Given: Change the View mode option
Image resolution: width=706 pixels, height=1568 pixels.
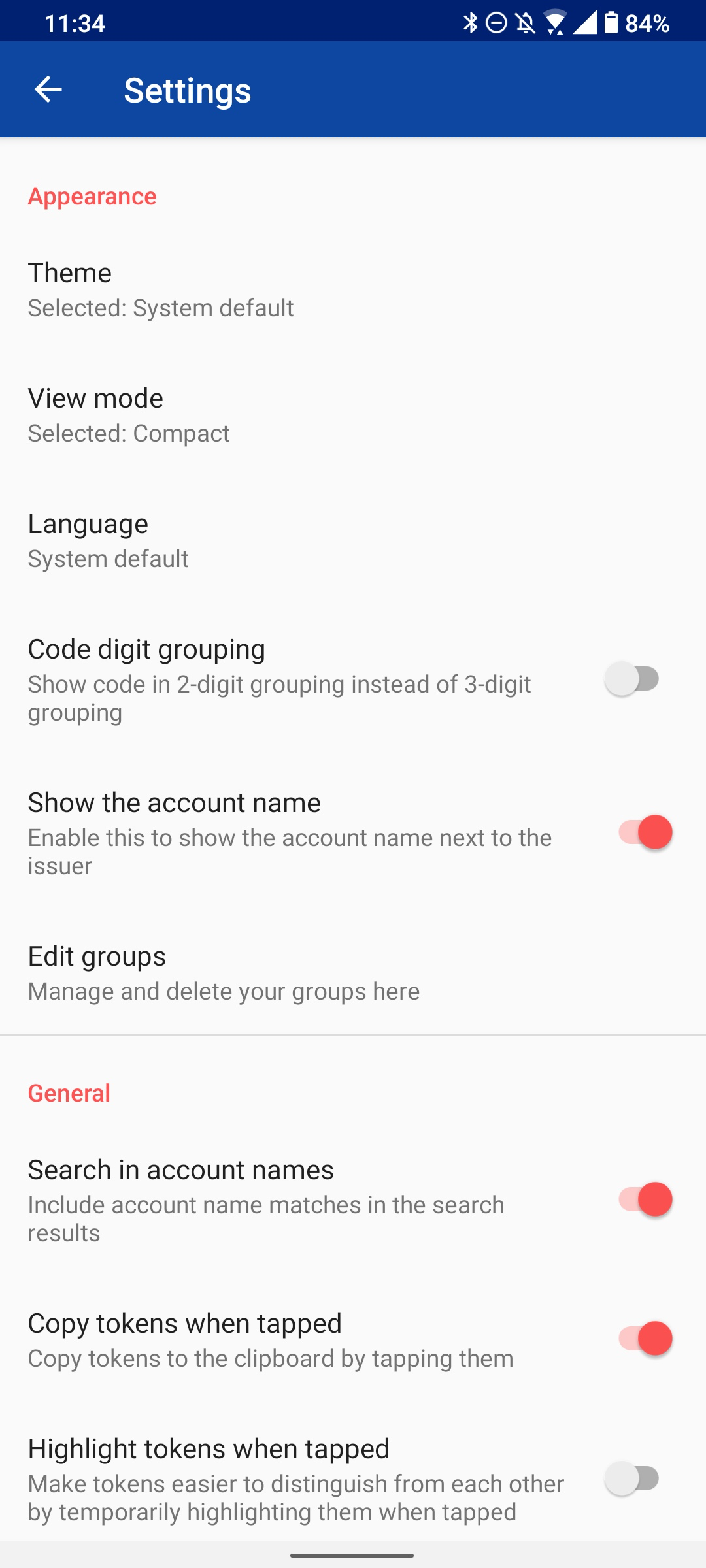Looking at the screenshot, I should click(353, 415).
